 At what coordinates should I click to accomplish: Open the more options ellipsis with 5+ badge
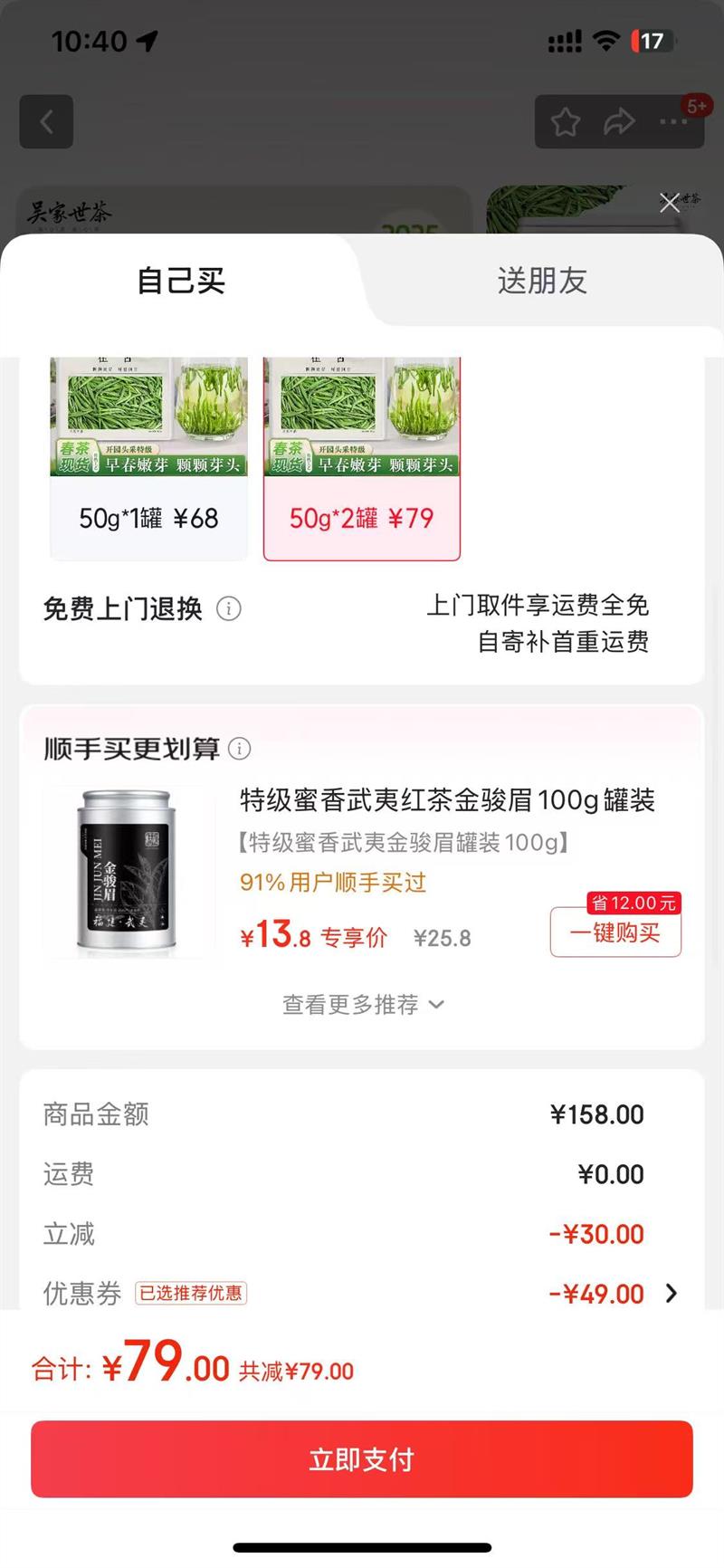673,120
